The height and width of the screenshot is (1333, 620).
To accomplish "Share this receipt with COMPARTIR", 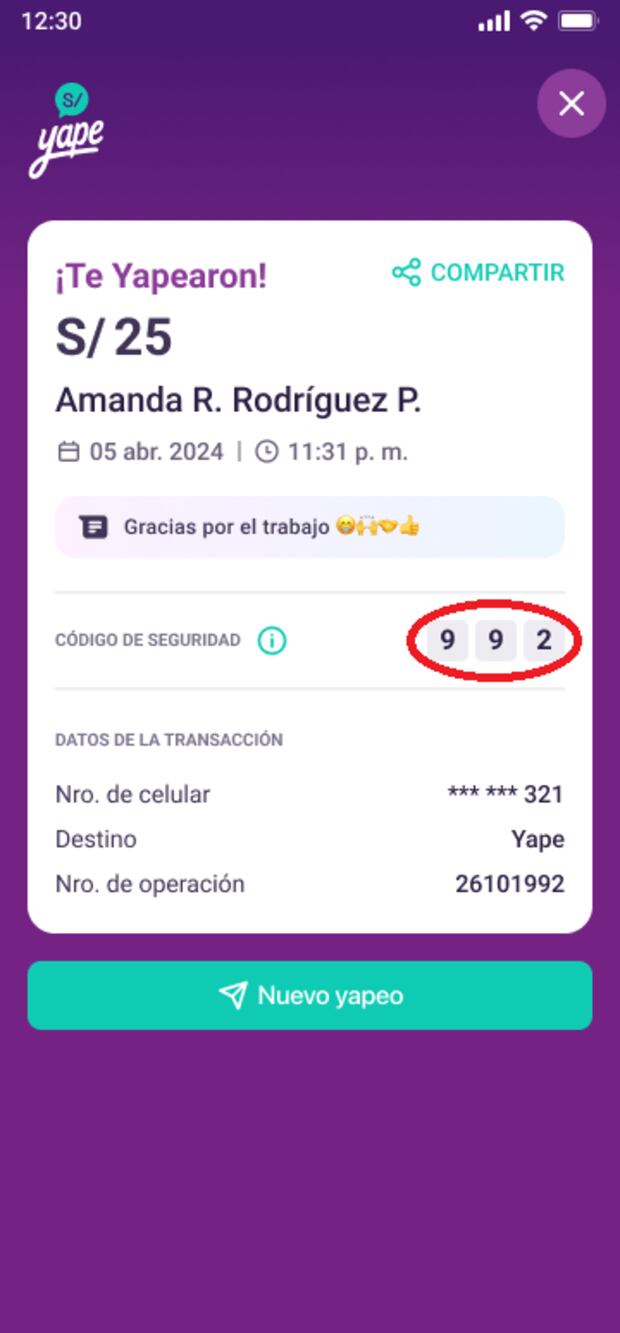I will click(x=478, y=272).
